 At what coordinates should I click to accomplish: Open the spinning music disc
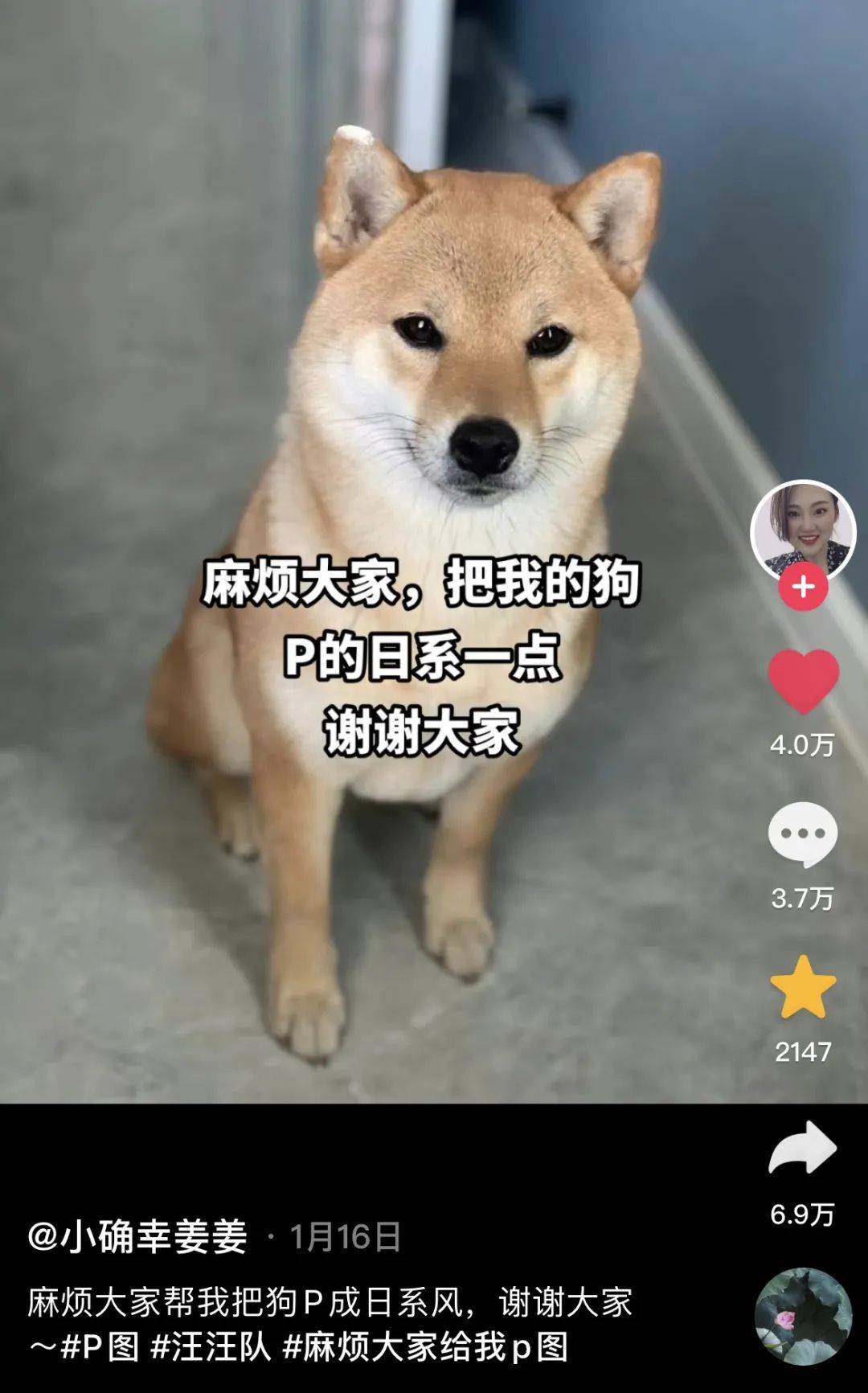[x=802, y=1317]
